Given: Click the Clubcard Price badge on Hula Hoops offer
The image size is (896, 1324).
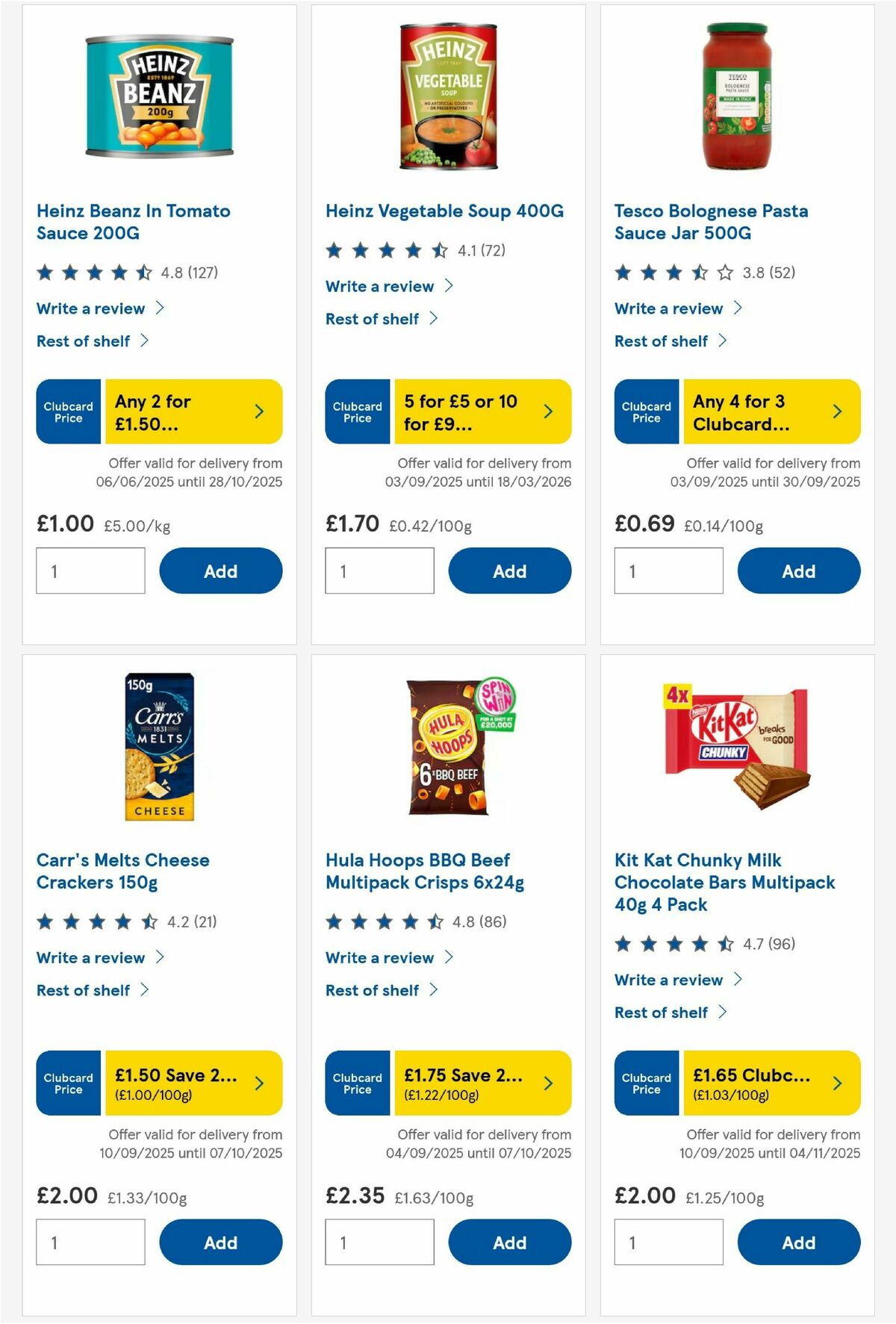Looking at the screenshot, I should coord(356,1083).
